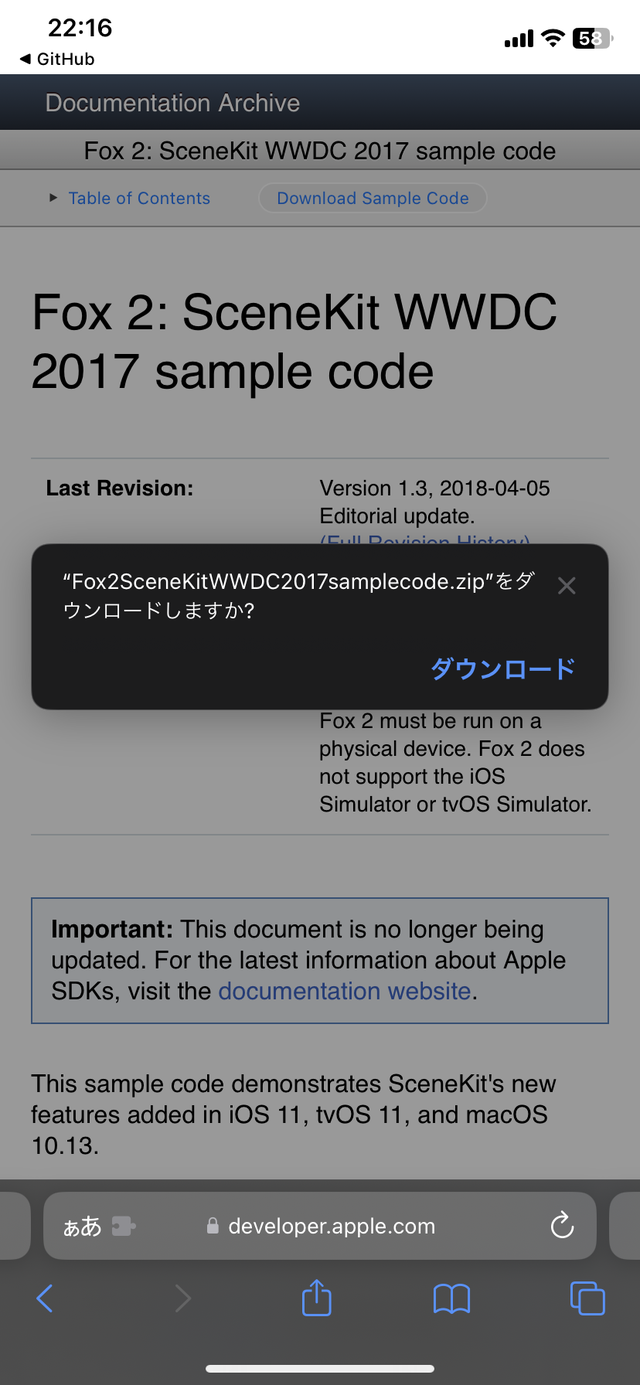Open the share sheet
640x1385 pixels.
[316, 1298]
